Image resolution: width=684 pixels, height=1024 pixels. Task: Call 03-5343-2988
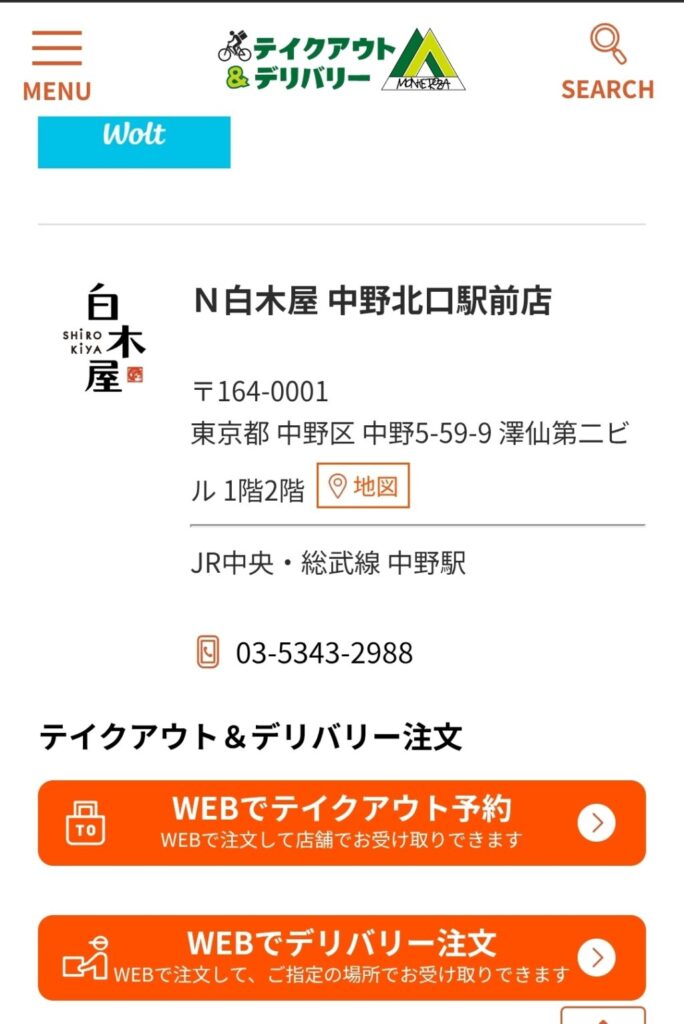point(324,653)
